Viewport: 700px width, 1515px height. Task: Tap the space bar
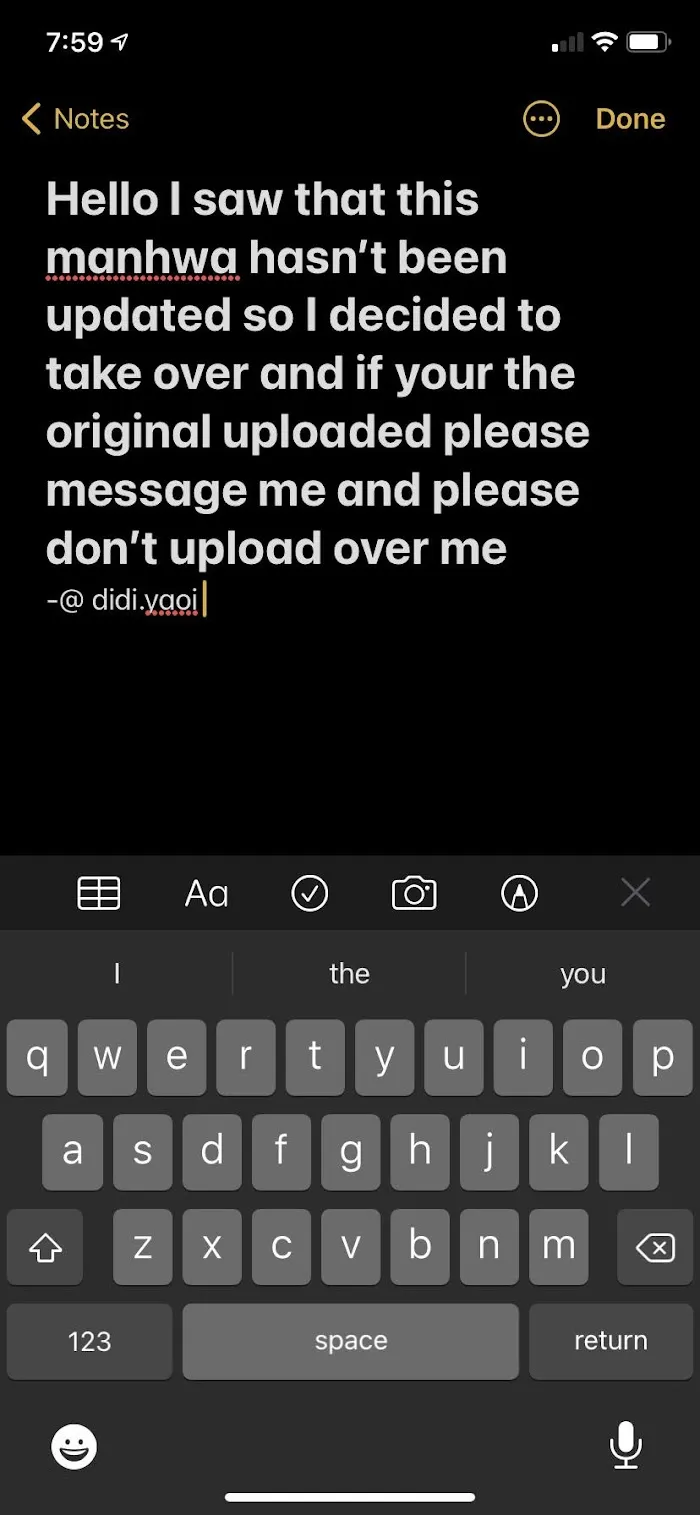click(x=351, y=1342)
